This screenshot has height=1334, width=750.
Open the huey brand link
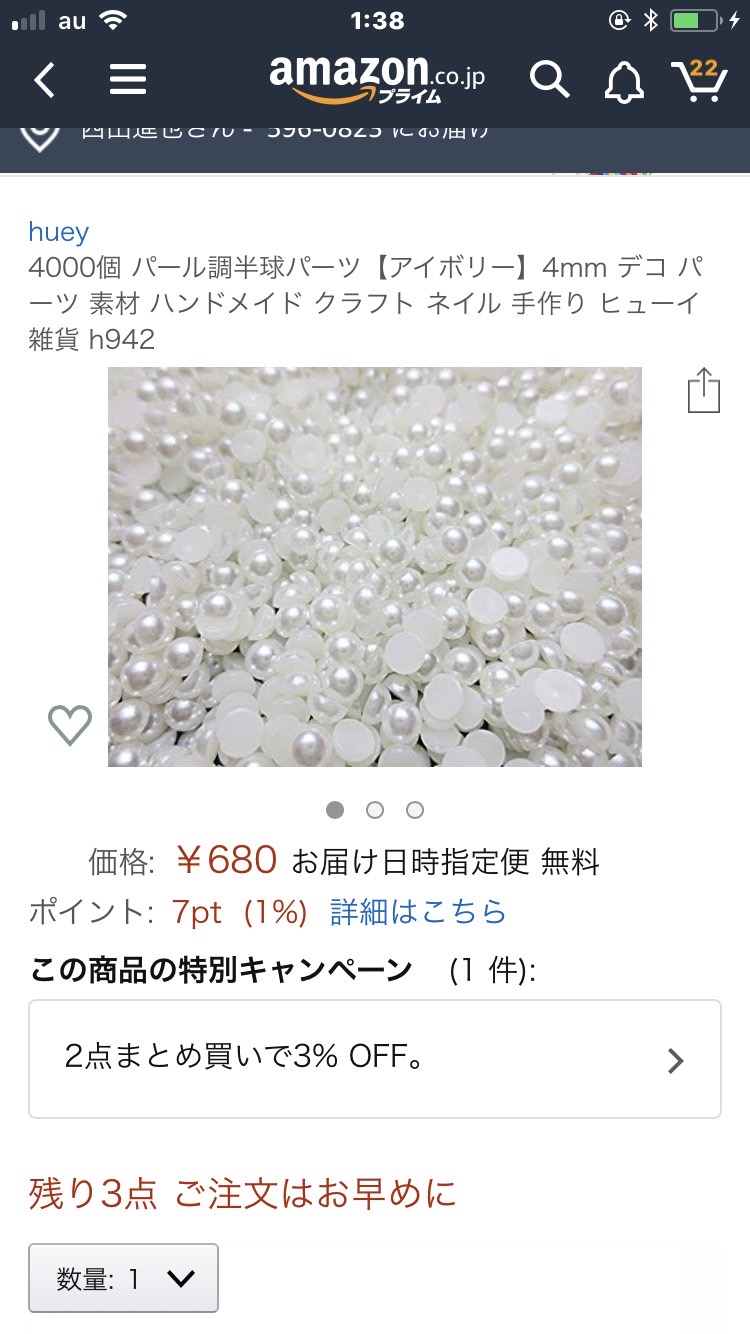click(58, 232)
